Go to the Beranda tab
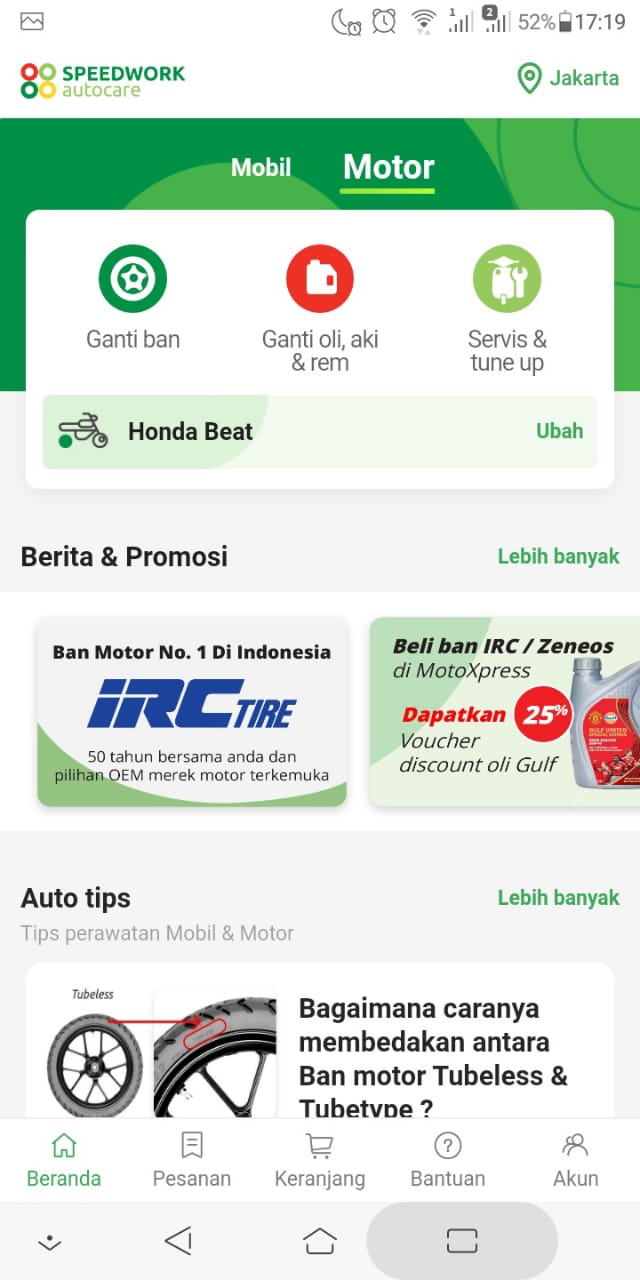The image size is (640, 1280). tap(64, 1160)
